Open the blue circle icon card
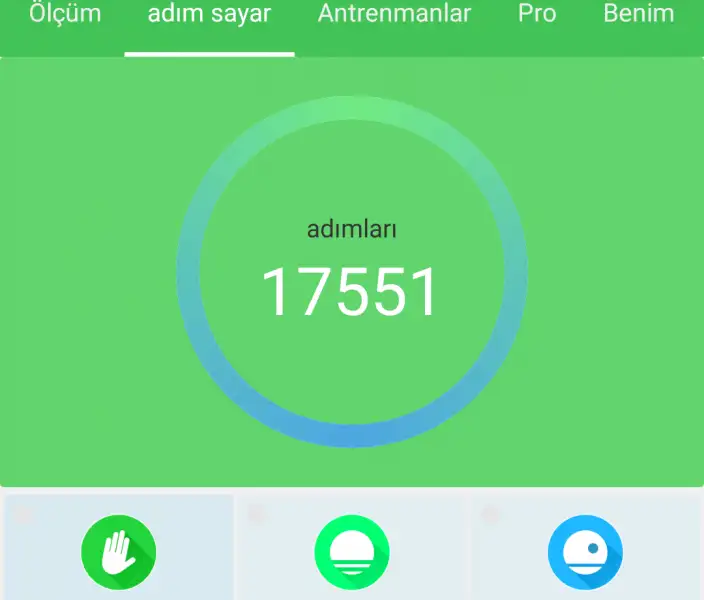The image size is (704, 600). click(x=585, y=551)
